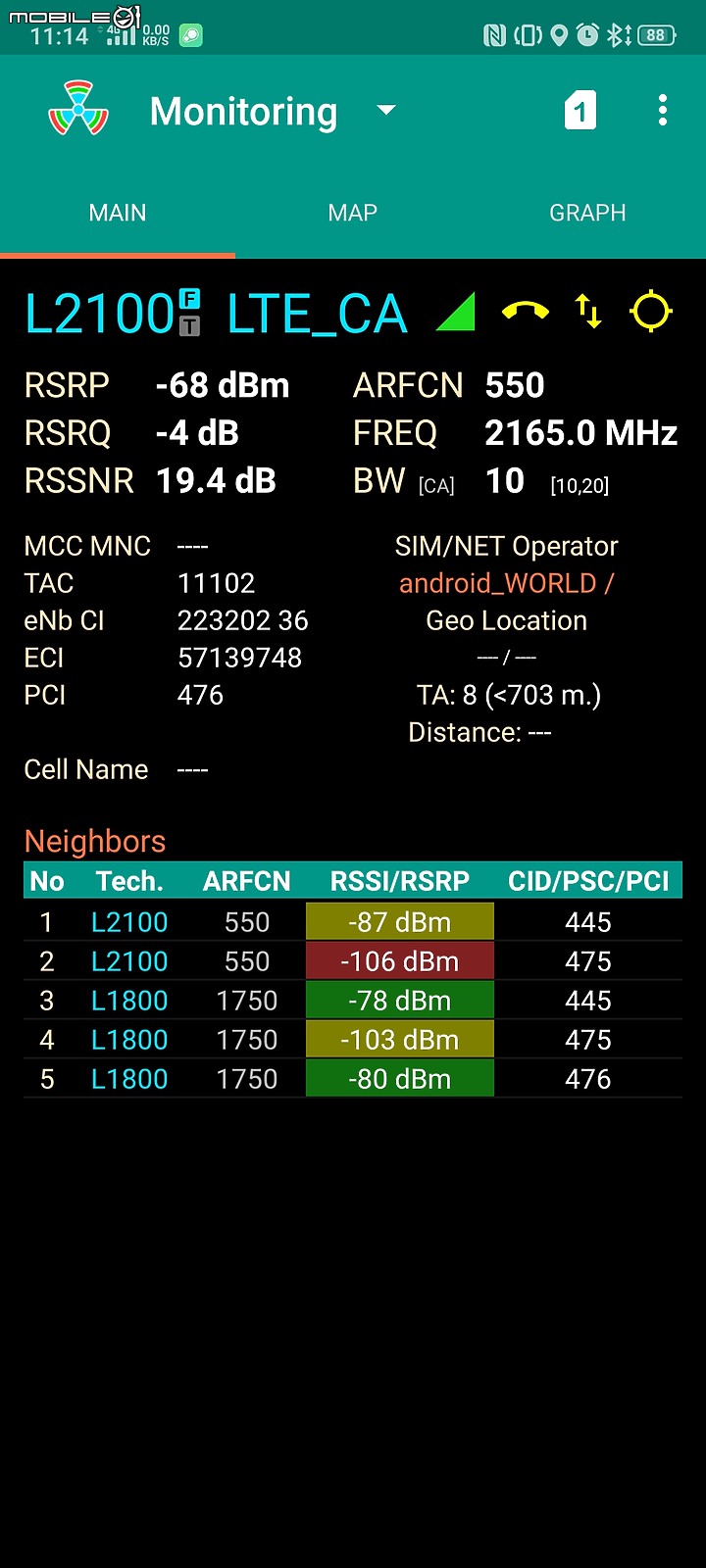Select the MAIN tab

pos(118,213)
